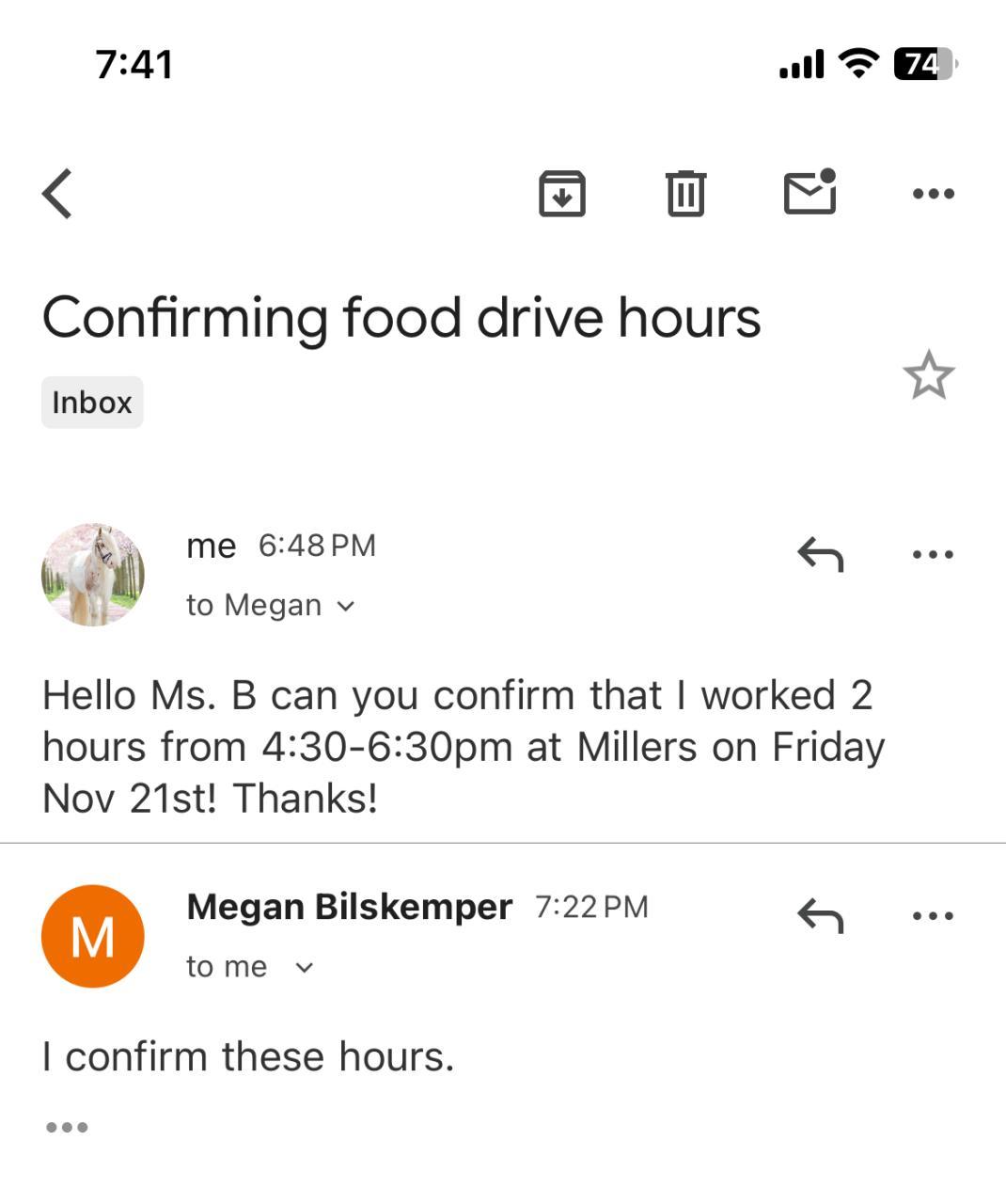Reply to the 6:48 PM message
Screen dimensions: 1006x1204
[x=820, y=554]
